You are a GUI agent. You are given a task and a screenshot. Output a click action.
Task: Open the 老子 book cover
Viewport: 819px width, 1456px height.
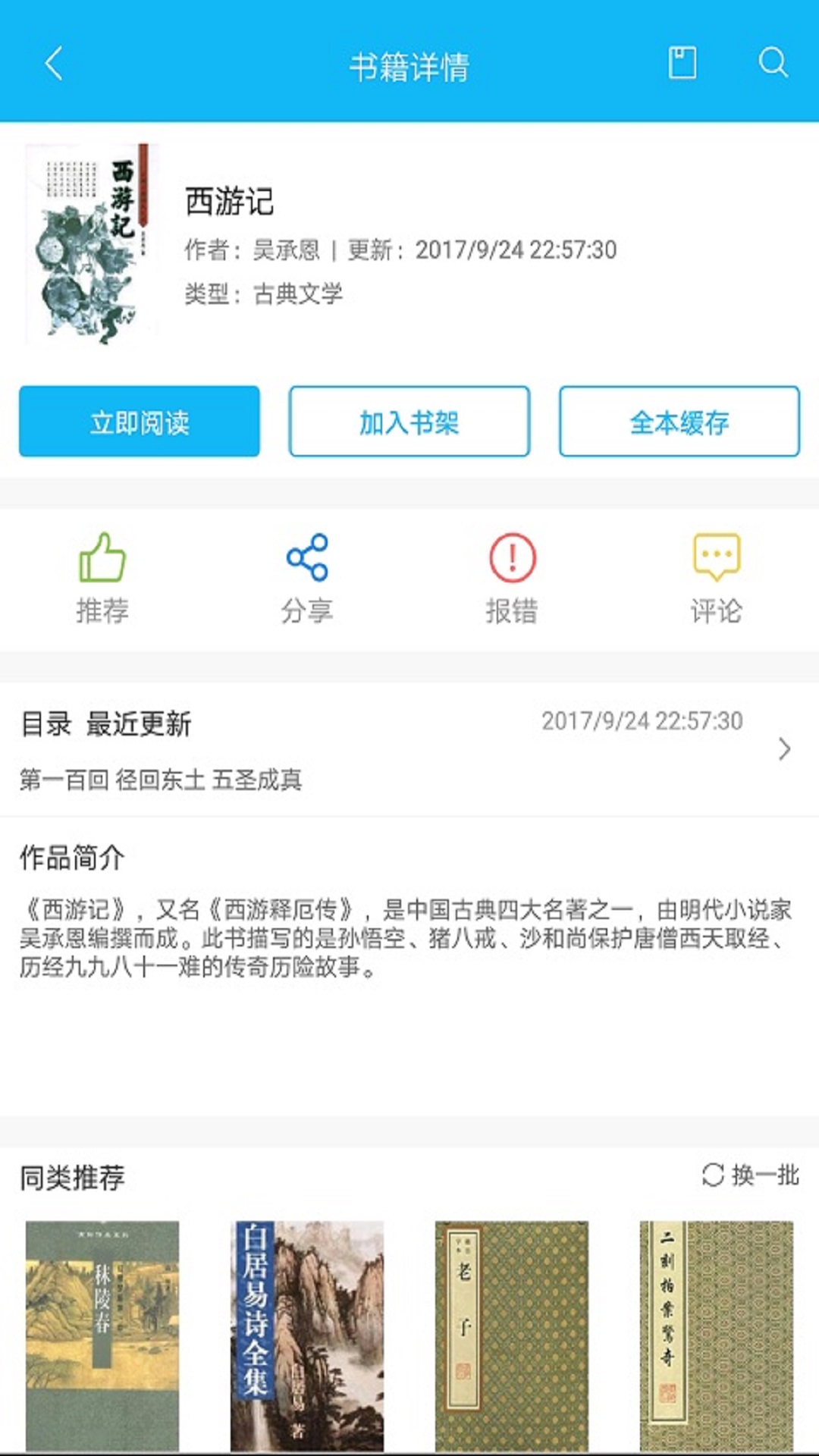coord(512,1336)
